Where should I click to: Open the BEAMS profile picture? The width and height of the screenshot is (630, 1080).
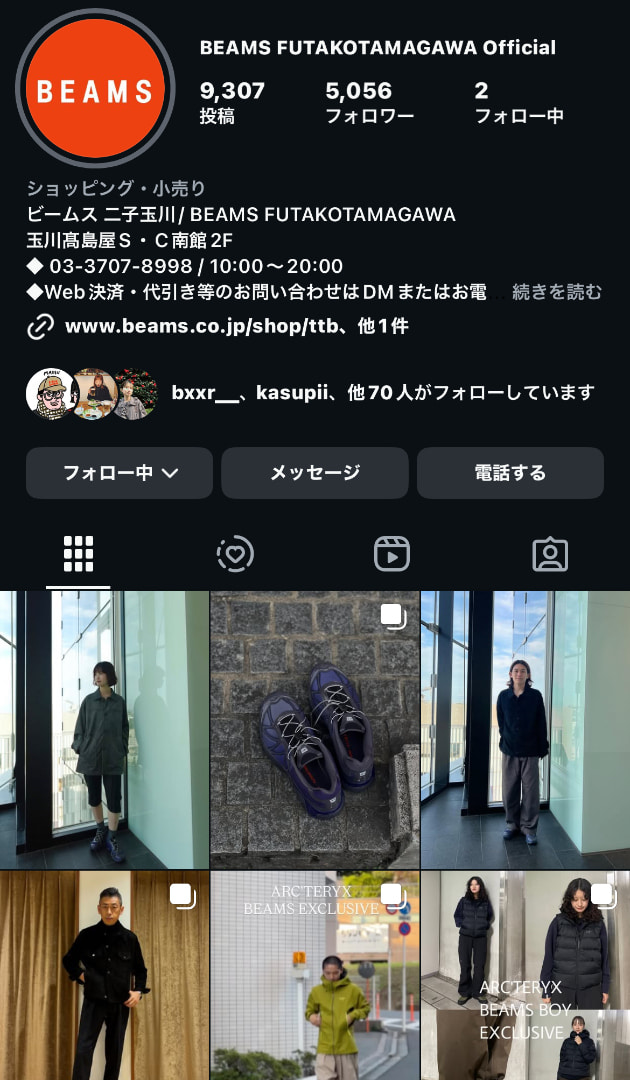pyautogui.click(x=95, y=91)
